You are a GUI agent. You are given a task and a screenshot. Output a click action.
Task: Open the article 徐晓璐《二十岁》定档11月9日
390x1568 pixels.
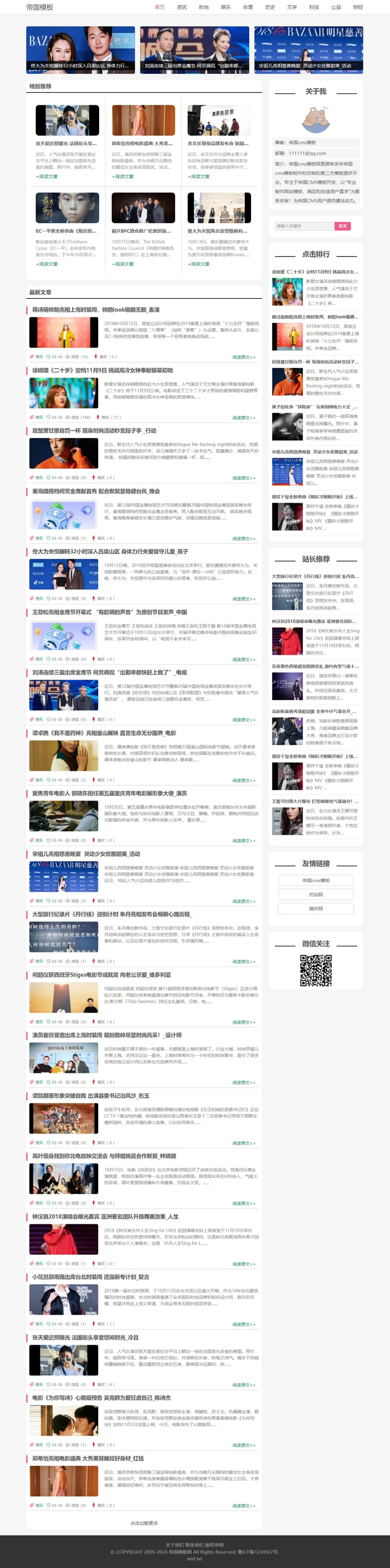pyautogui.click(x=102, y=370)
